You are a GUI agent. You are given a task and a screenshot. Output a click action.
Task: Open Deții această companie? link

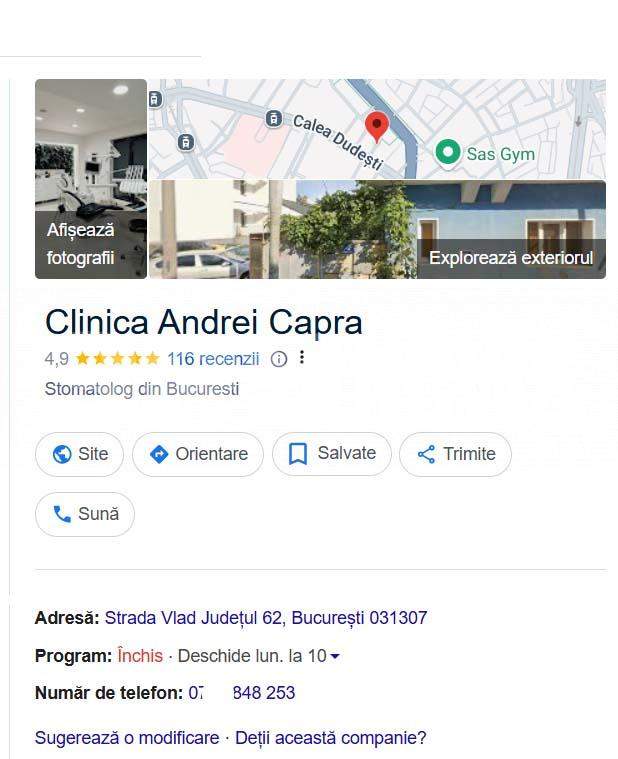pyautogui.click(x=330, y=738)
